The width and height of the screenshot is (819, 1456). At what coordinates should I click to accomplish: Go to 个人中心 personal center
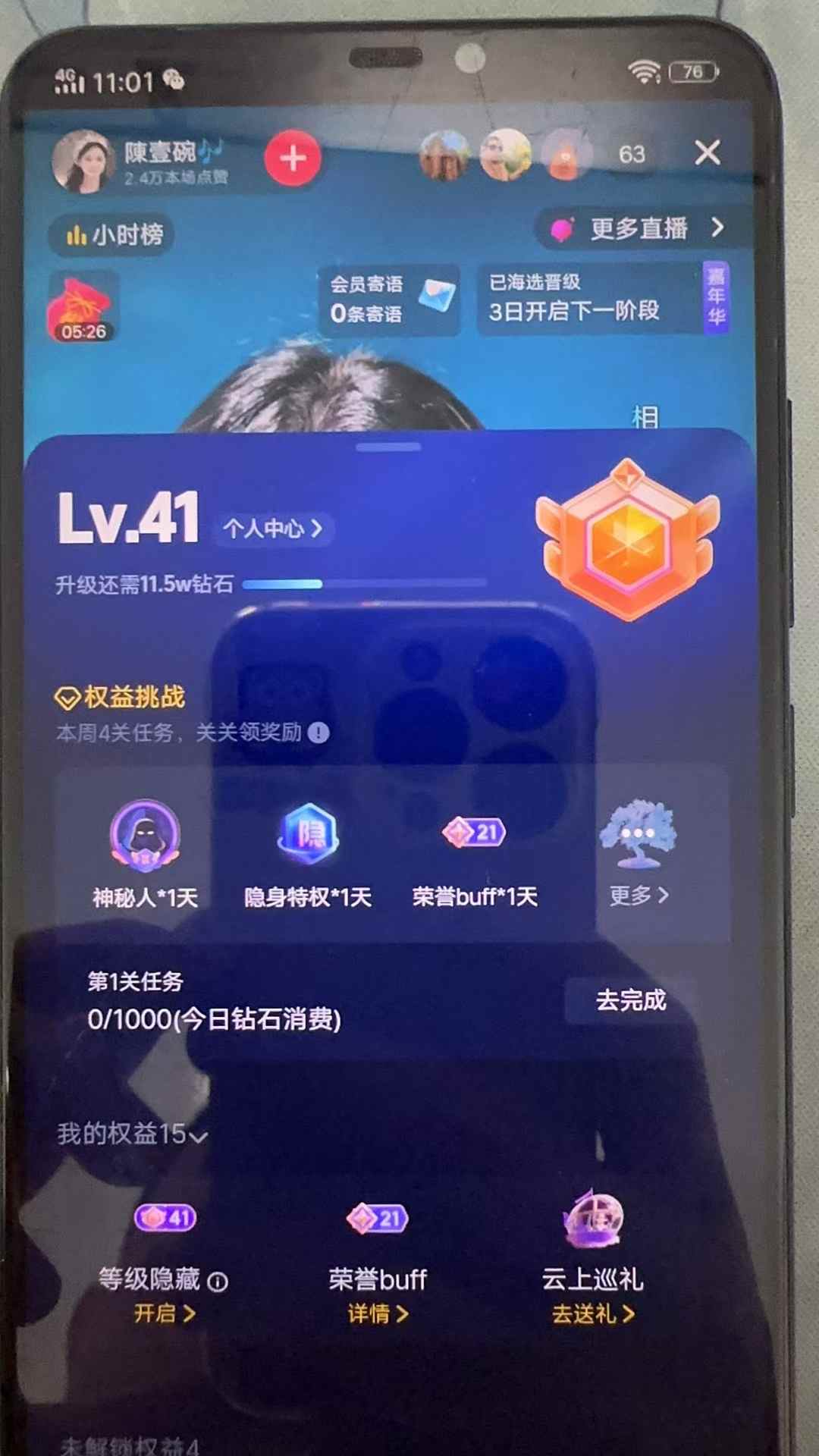tap(273, 528)
